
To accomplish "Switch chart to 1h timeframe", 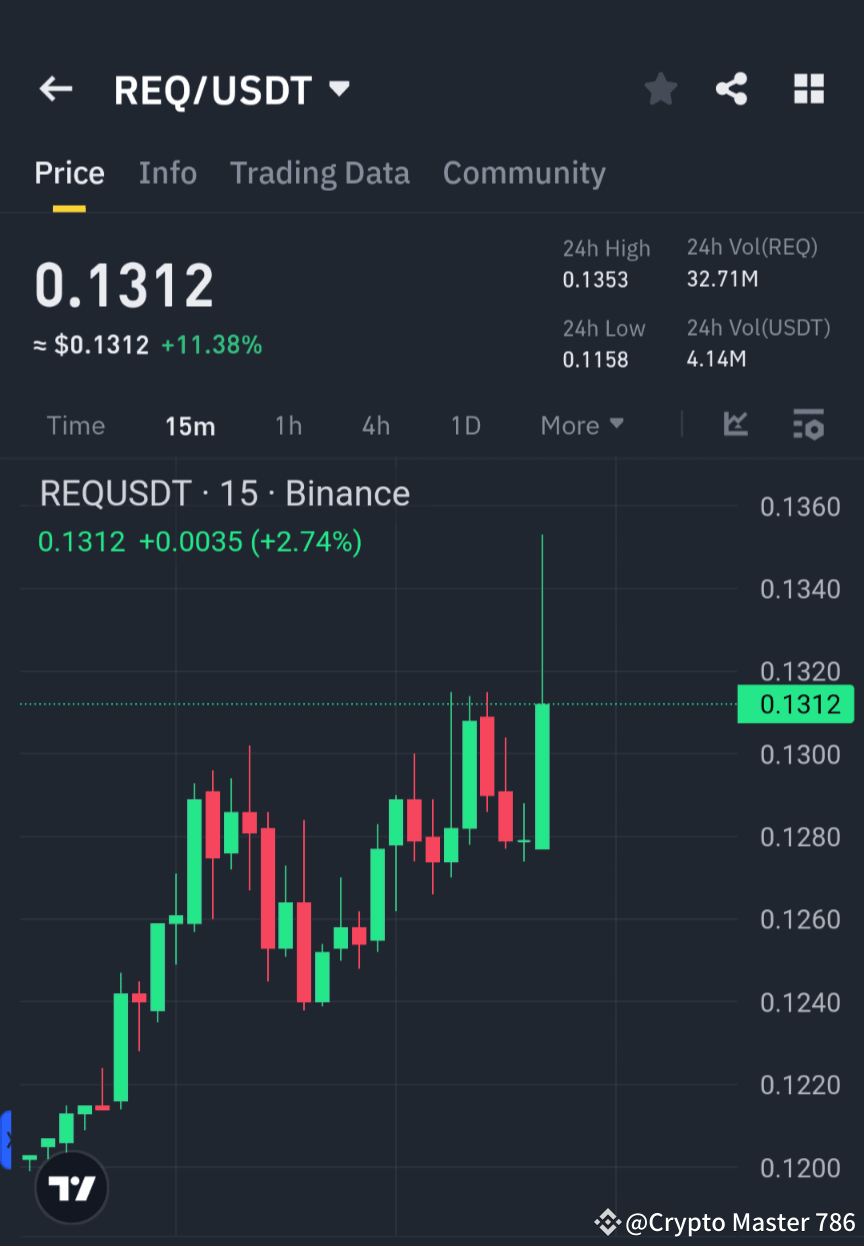I will click(288, 425).
